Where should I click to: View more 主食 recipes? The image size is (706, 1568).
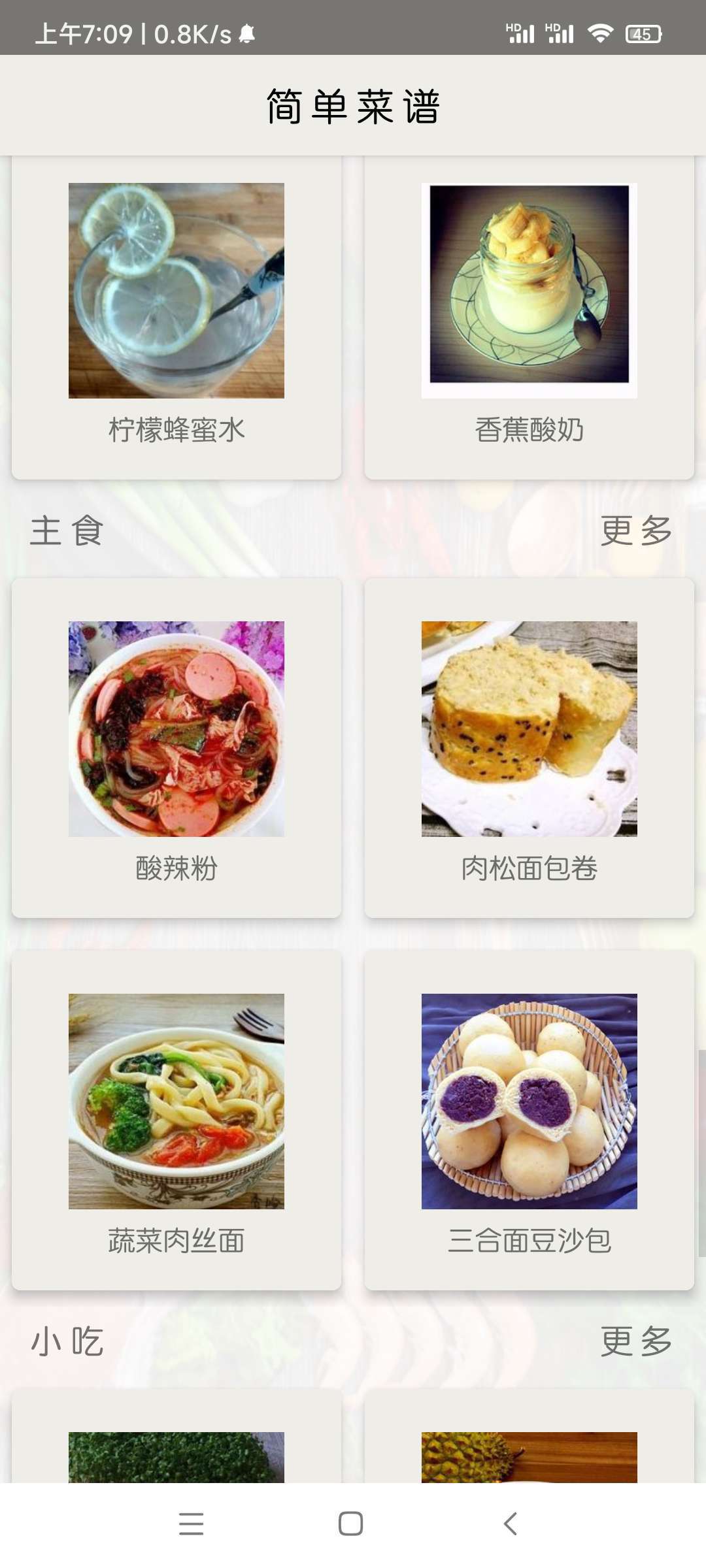[635, 531]
